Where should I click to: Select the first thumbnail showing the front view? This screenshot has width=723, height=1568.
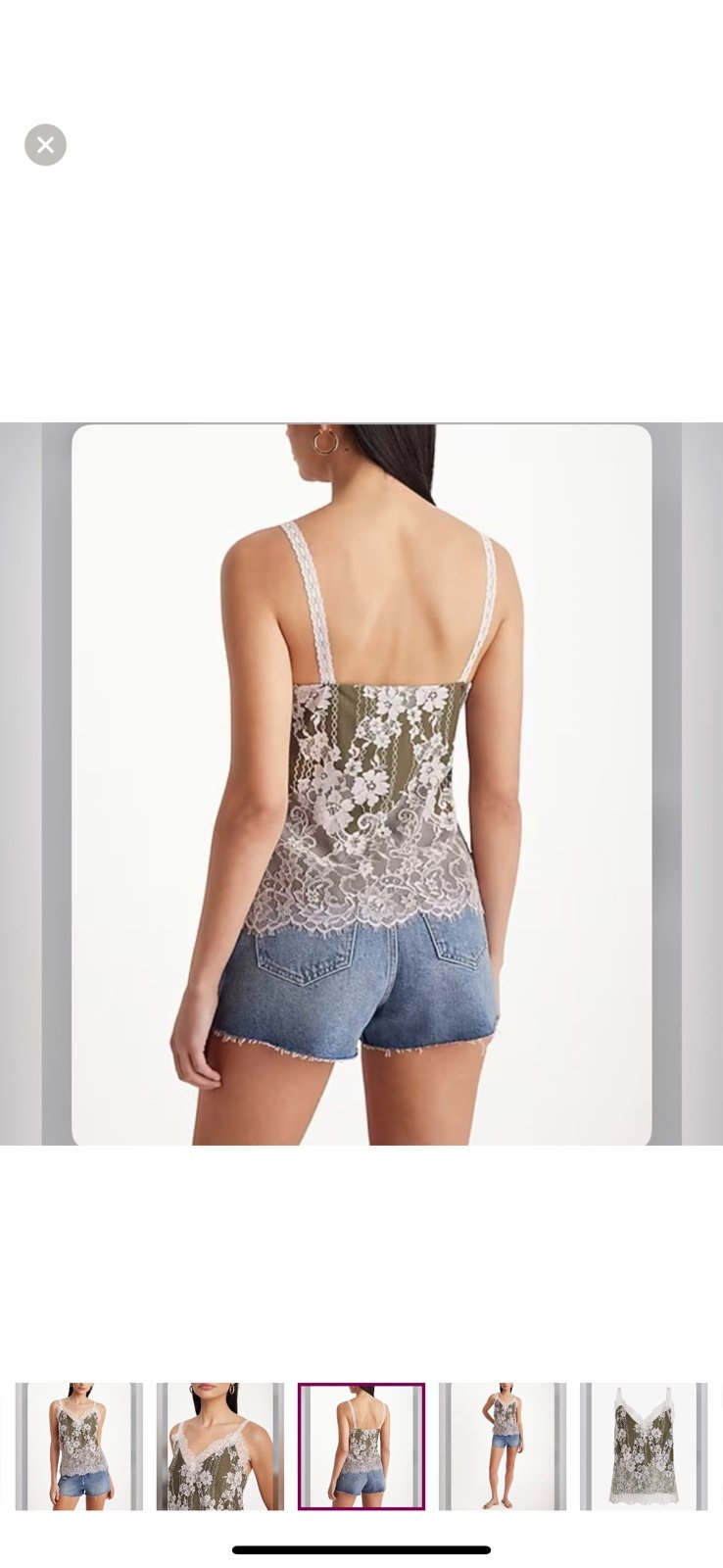[x=79, y=1446]
